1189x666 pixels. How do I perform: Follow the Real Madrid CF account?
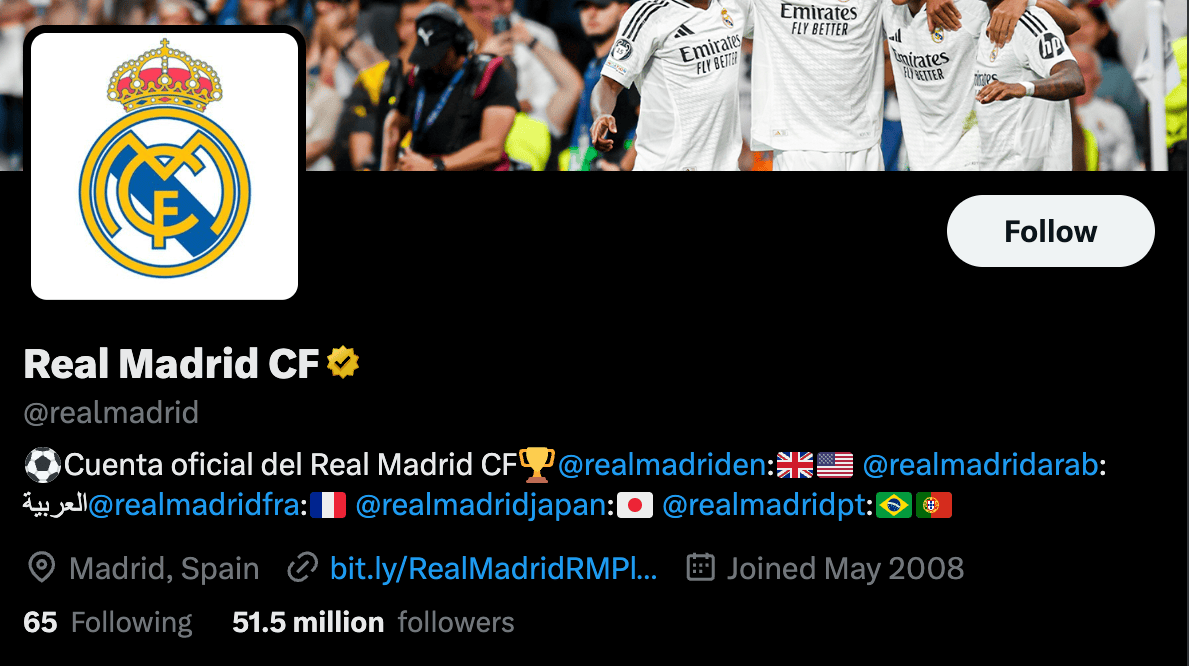(x=1050, y=231)
